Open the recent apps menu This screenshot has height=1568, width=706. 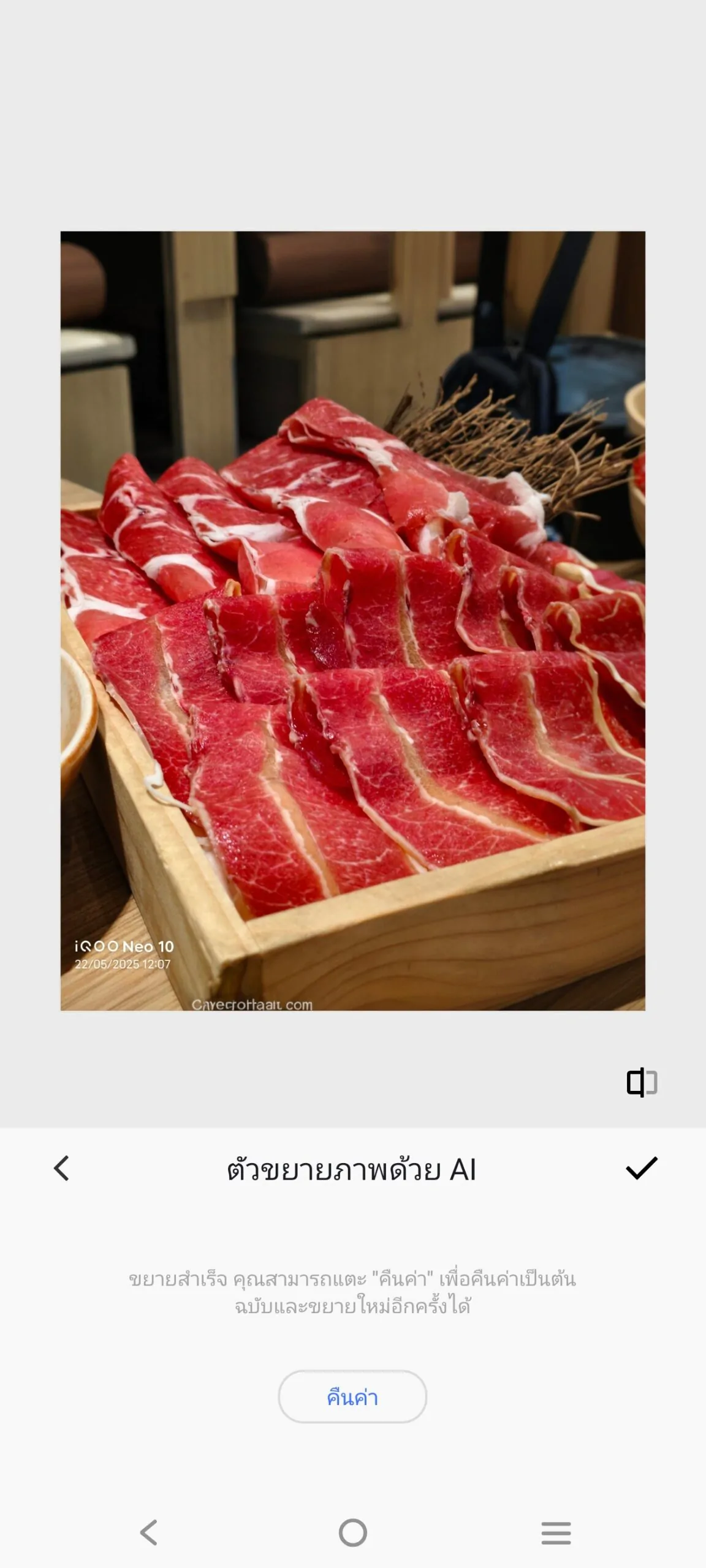(x=556, y=1532)
